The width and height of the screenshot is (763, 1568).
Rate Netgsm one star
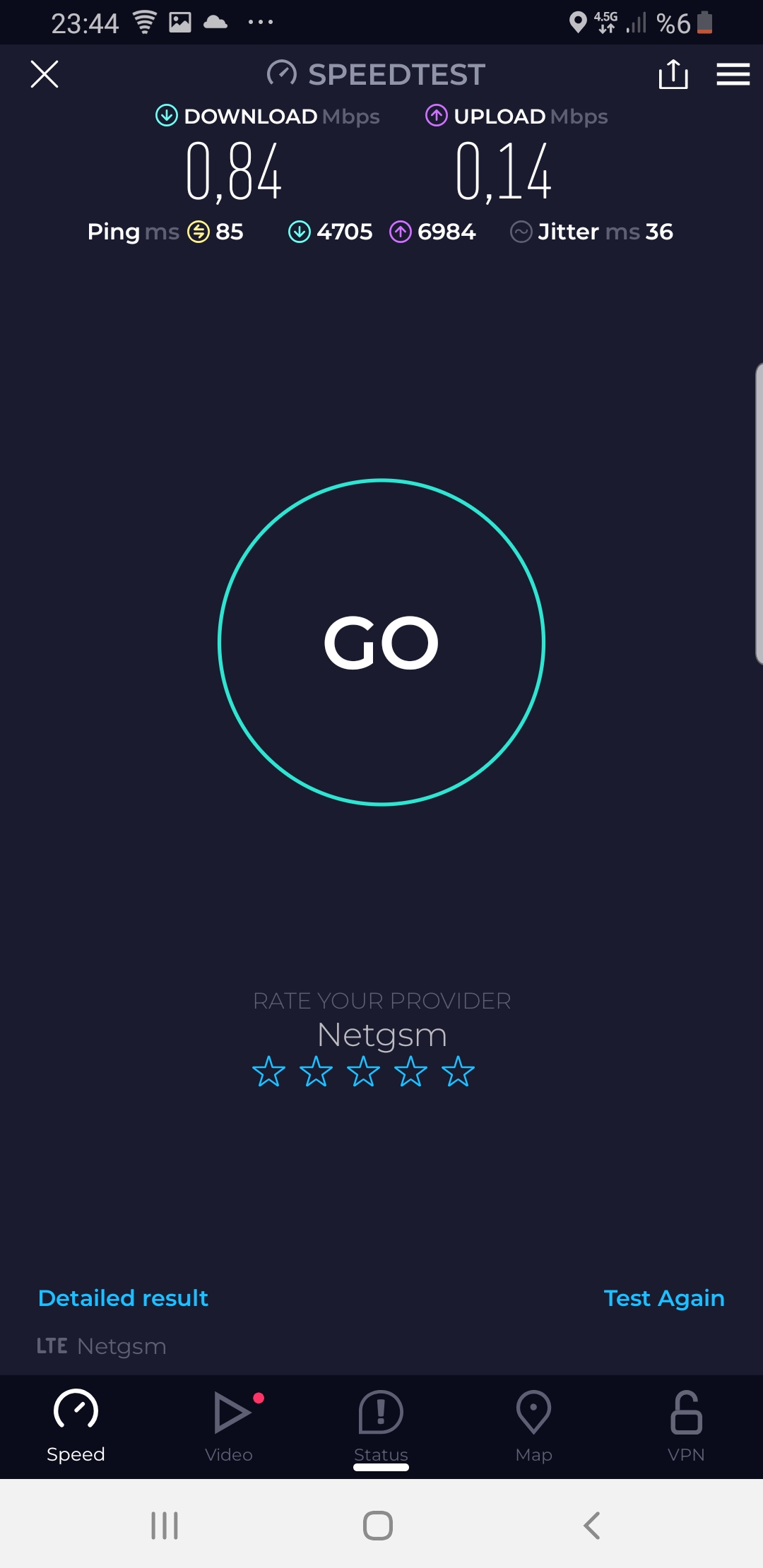pyautogui.click(x=269, y=1071)
